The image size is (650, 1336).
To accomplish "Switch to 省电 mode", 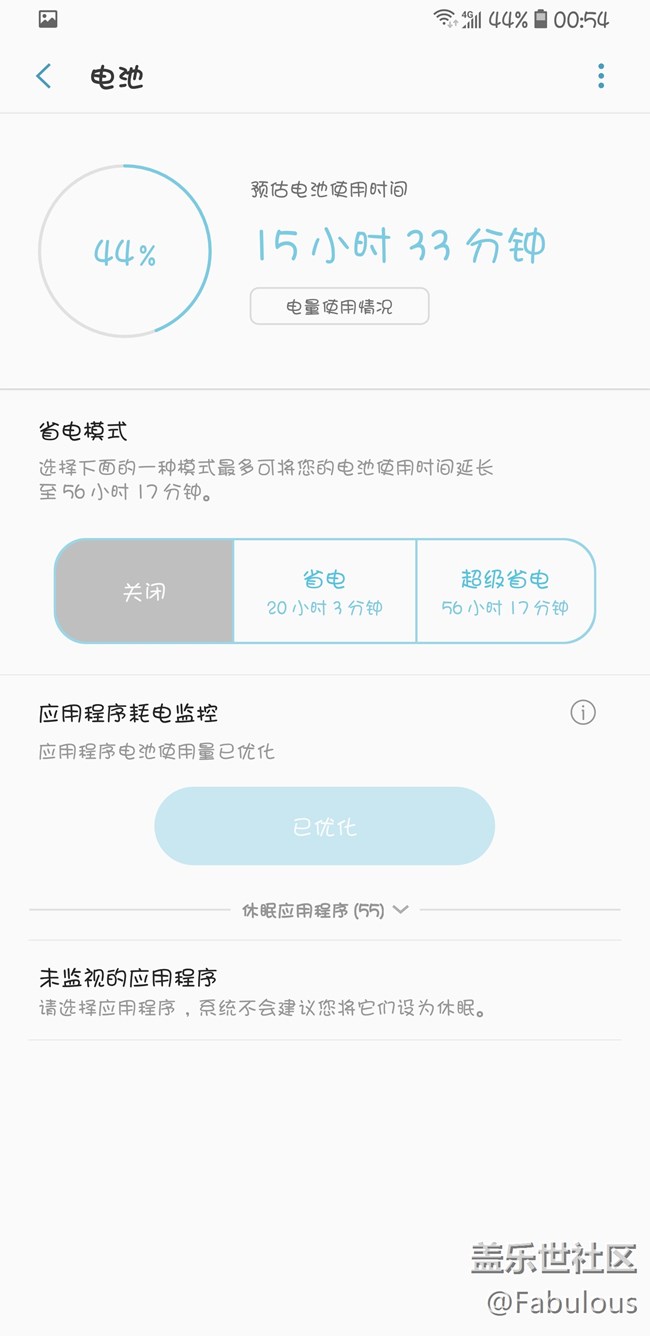I will coord(325,592).
